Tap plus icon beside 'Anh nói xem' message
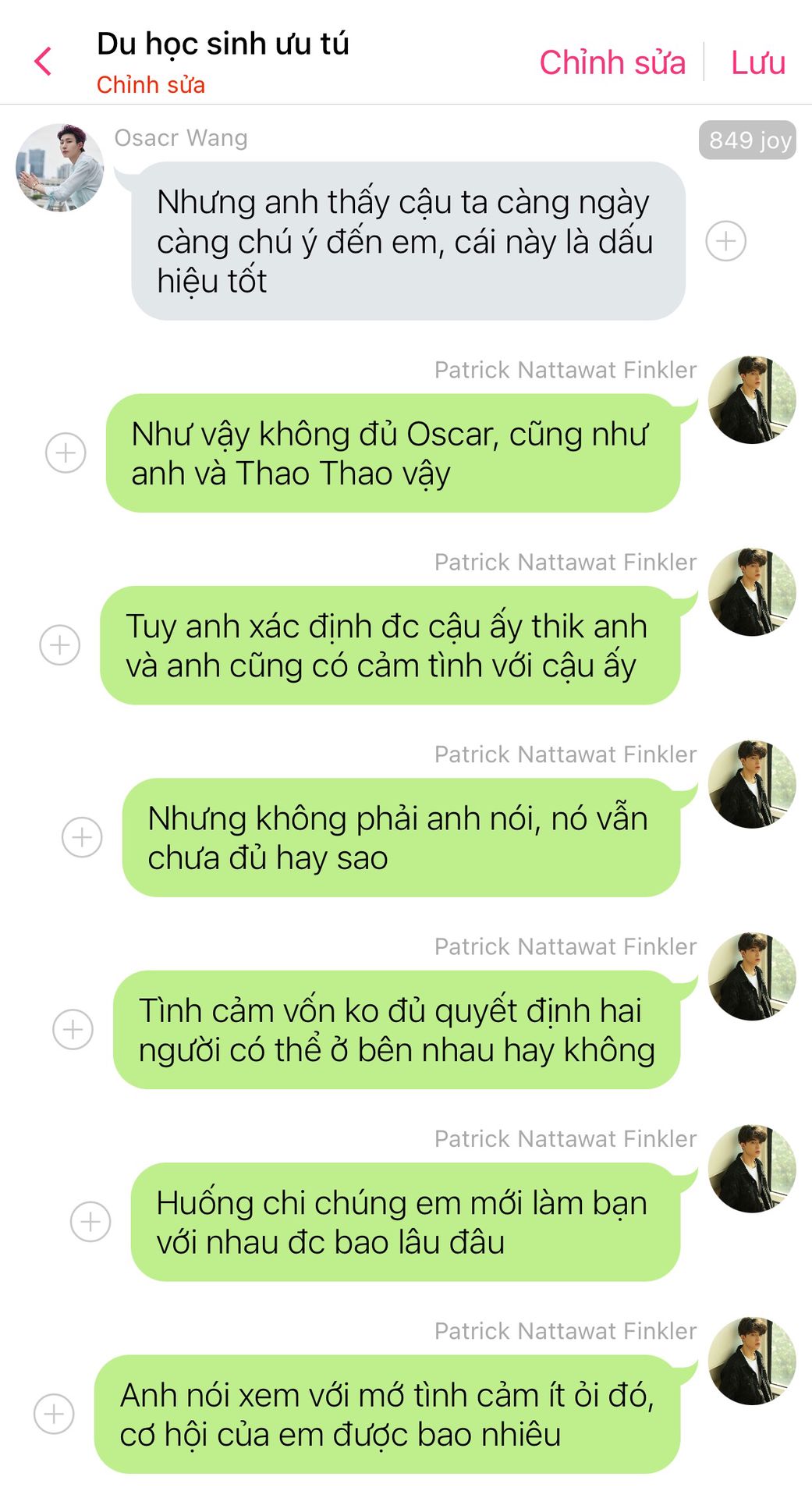Screen dimensions: 812x1498 54,1414
